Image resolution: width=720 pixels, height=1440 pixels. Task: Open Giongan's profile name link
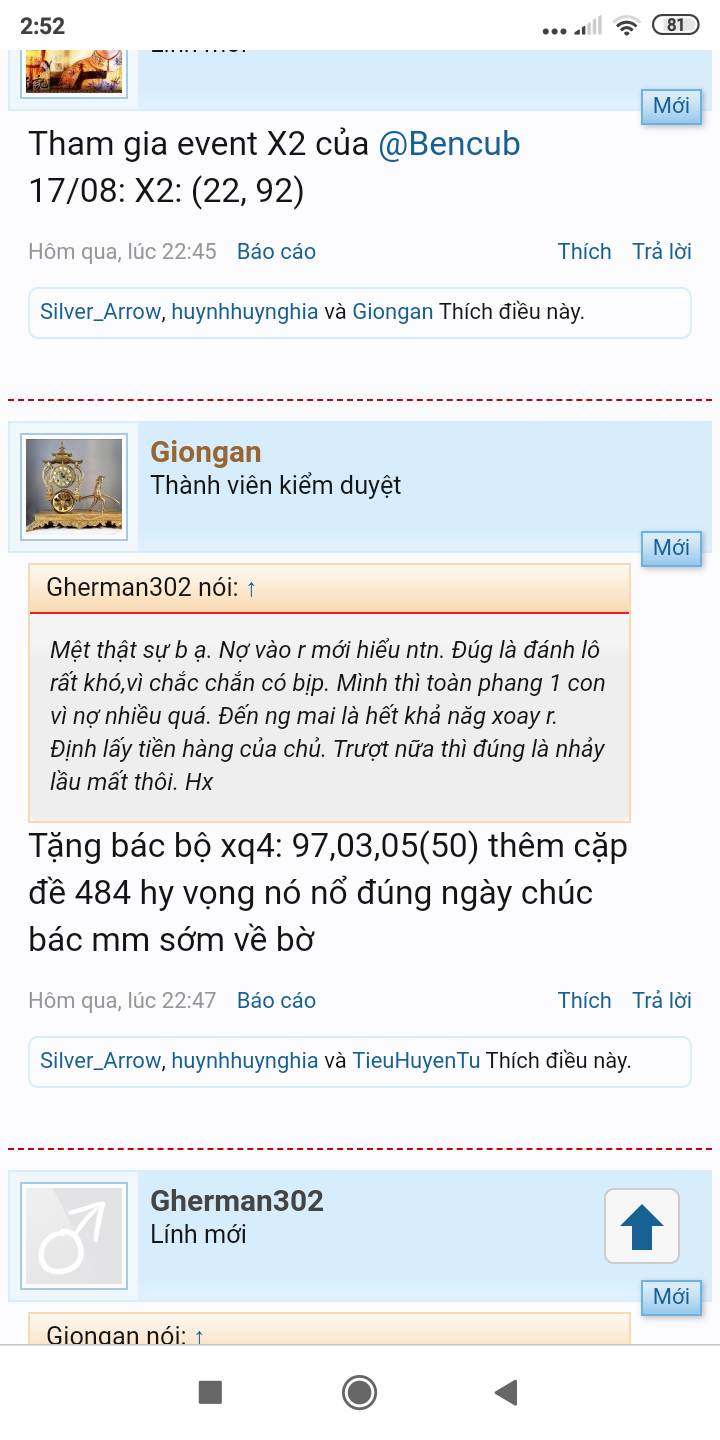[x=206, y=452]
